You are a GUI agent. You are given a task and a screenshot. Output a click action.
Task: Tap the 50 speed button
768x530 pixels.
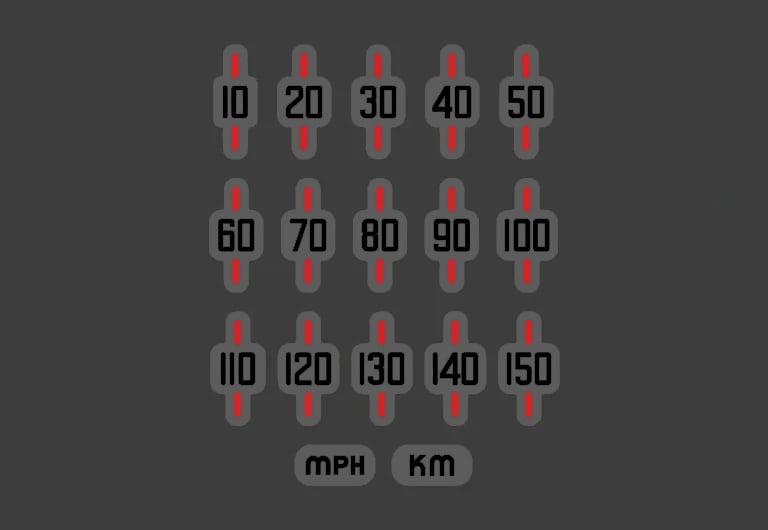pos(526,102)
